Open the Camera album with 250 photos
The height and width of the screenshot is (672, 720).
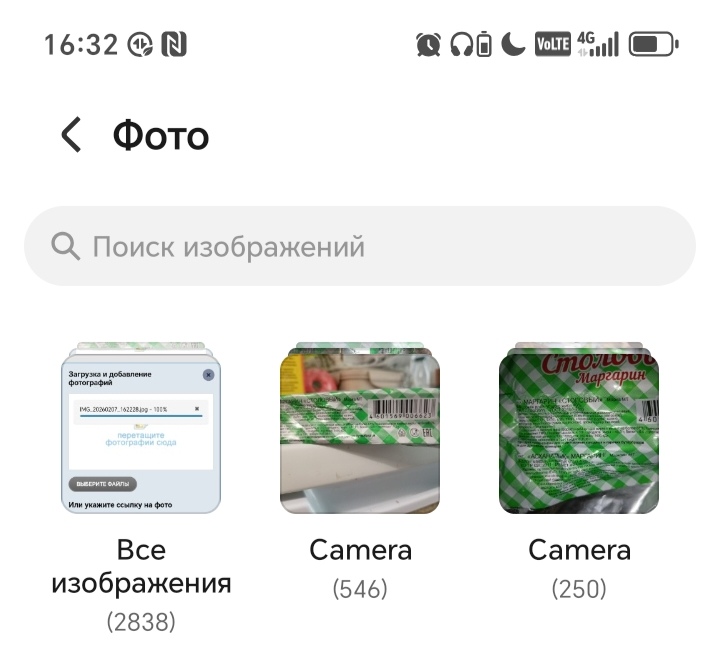coord(579,432)
